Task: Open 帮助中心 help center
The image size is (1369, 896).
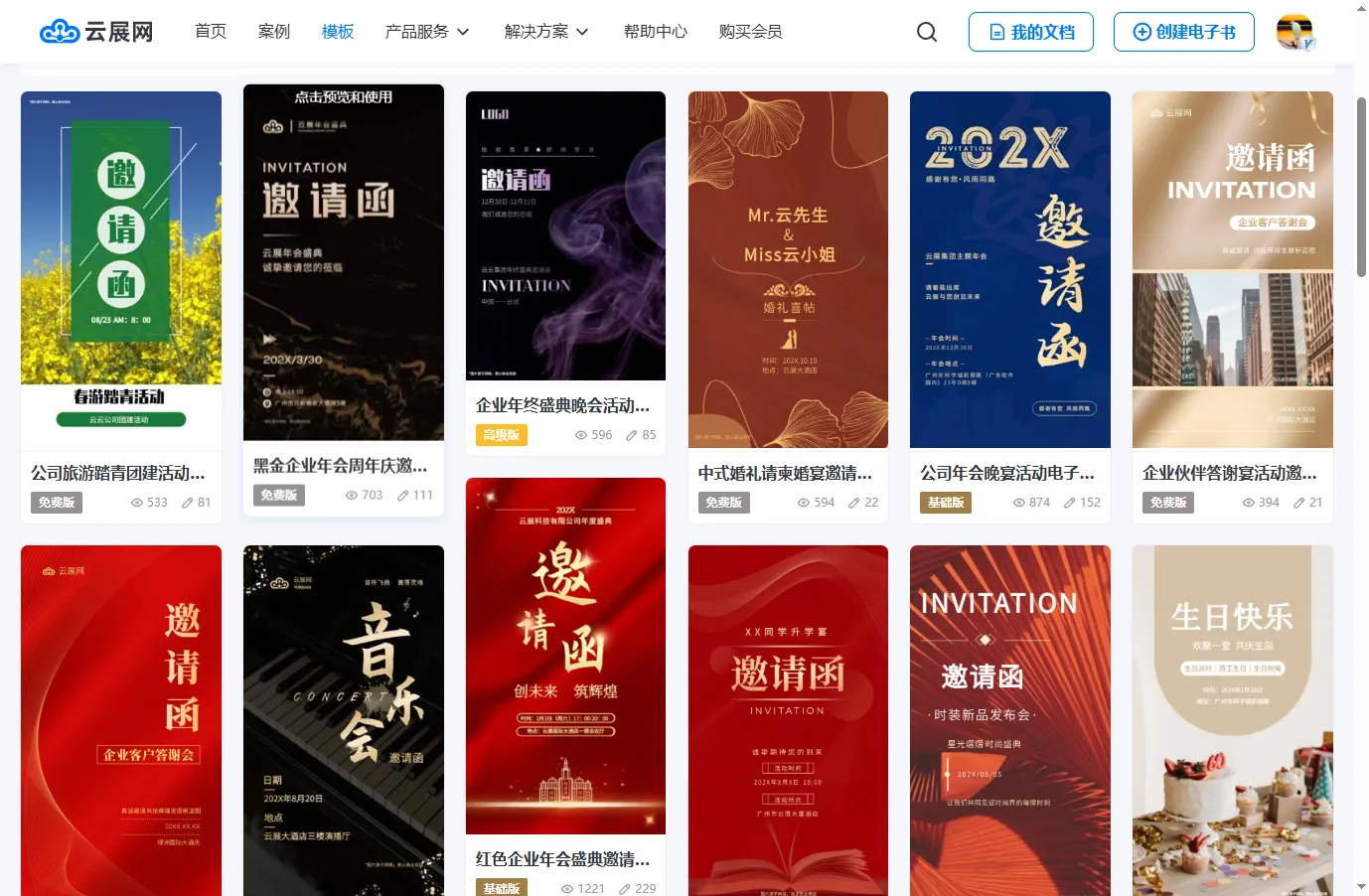Action: coord(655,32)
